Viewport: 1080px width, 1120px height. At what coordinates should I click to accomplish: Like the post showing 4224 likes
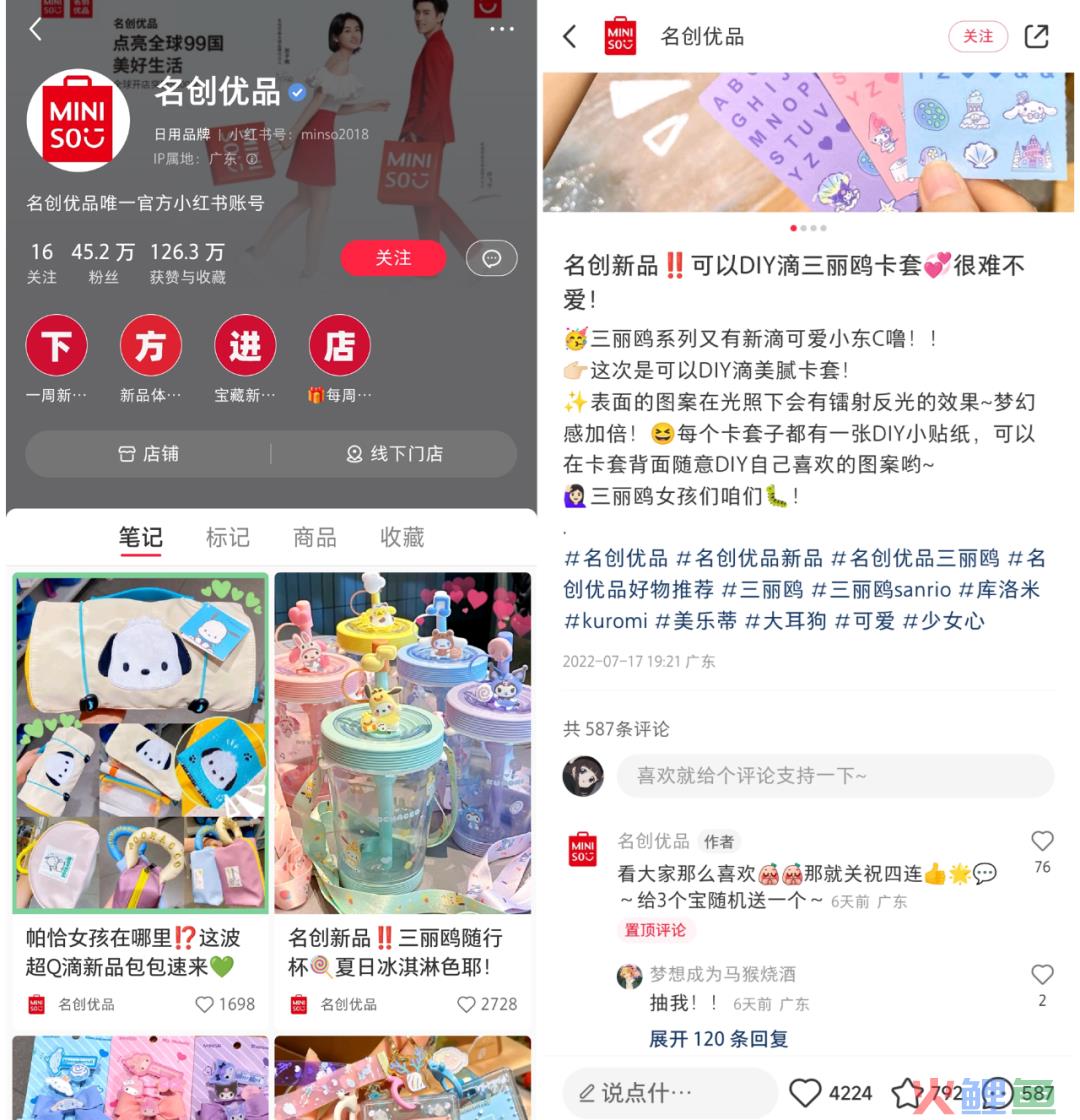[x=805, y=1092]
